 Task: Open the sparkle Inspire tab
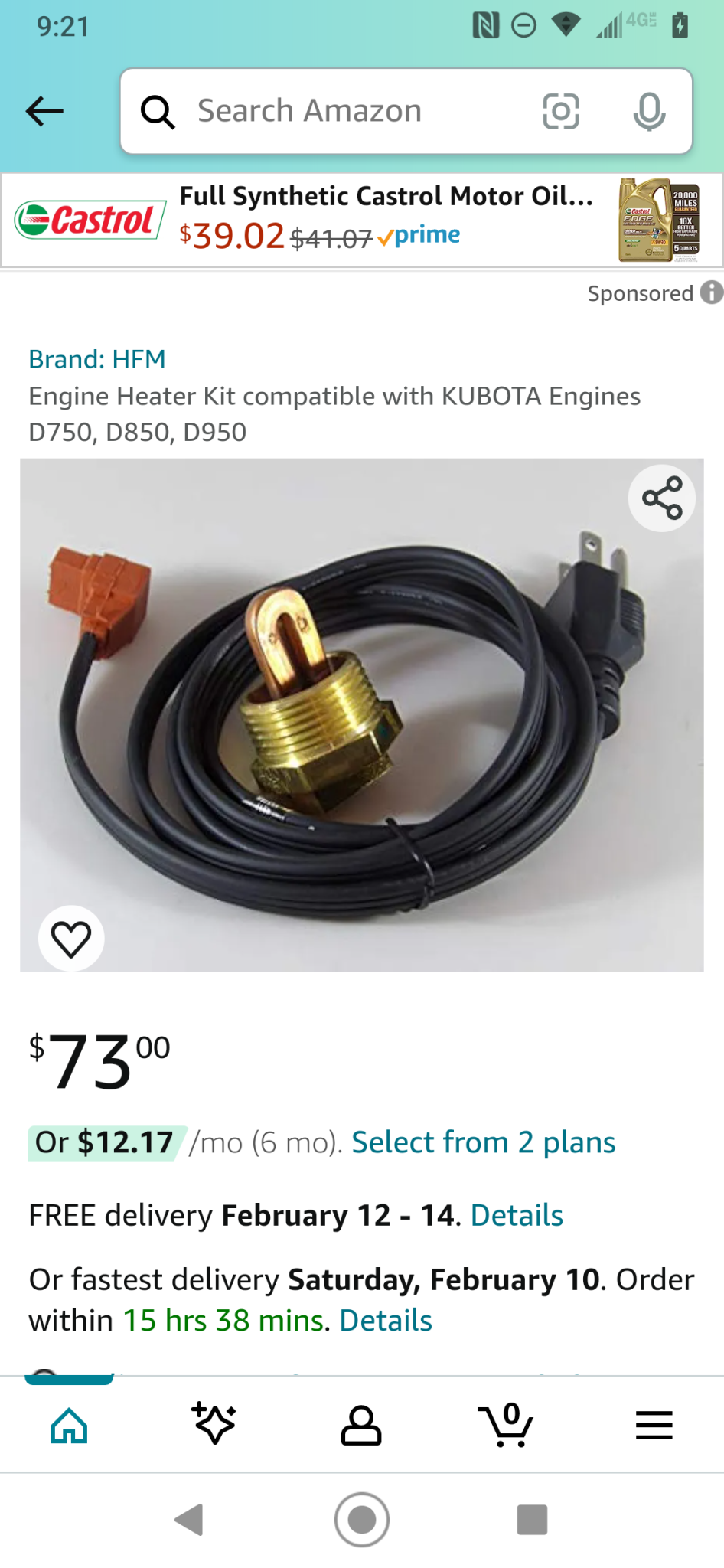(214, 1424)
